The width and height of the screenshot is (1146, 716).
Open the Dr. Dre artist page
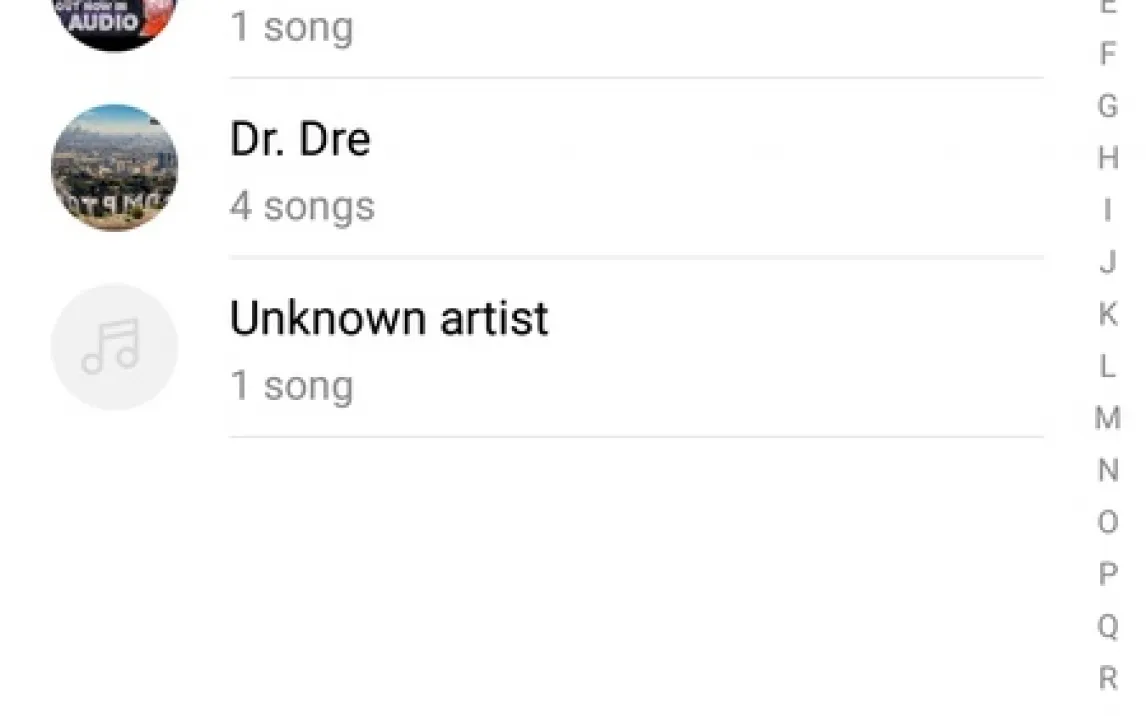(x=300, y=140)
